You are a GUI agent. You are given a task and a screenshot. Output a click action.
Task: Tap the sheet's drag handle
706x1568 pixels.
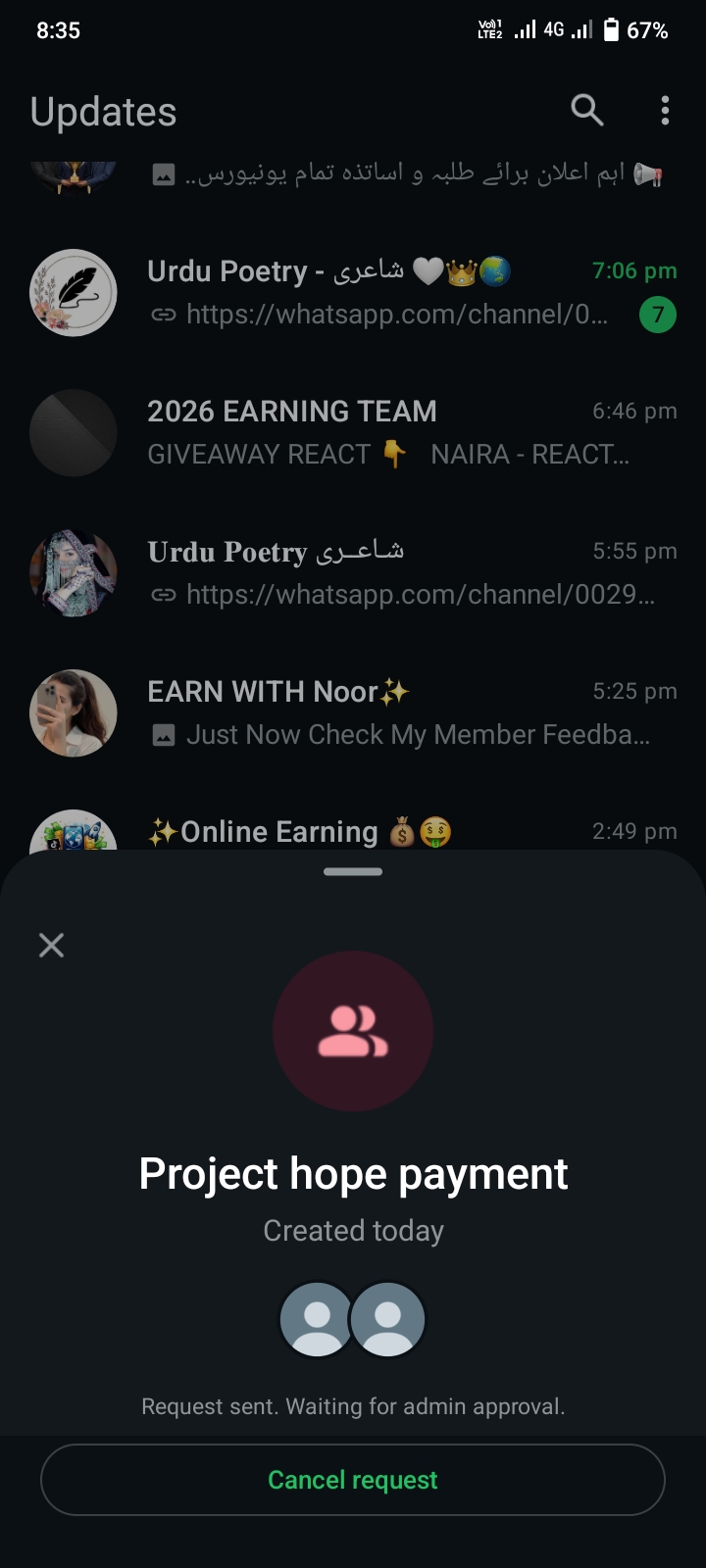(x=353, y=871)
